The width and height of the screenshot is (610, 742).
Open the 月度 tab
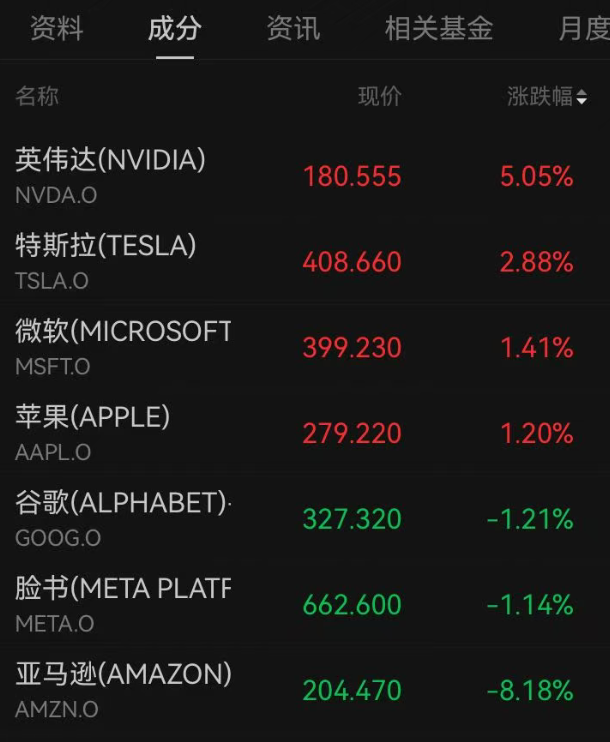pyautogui.click(x=583, y=29)
